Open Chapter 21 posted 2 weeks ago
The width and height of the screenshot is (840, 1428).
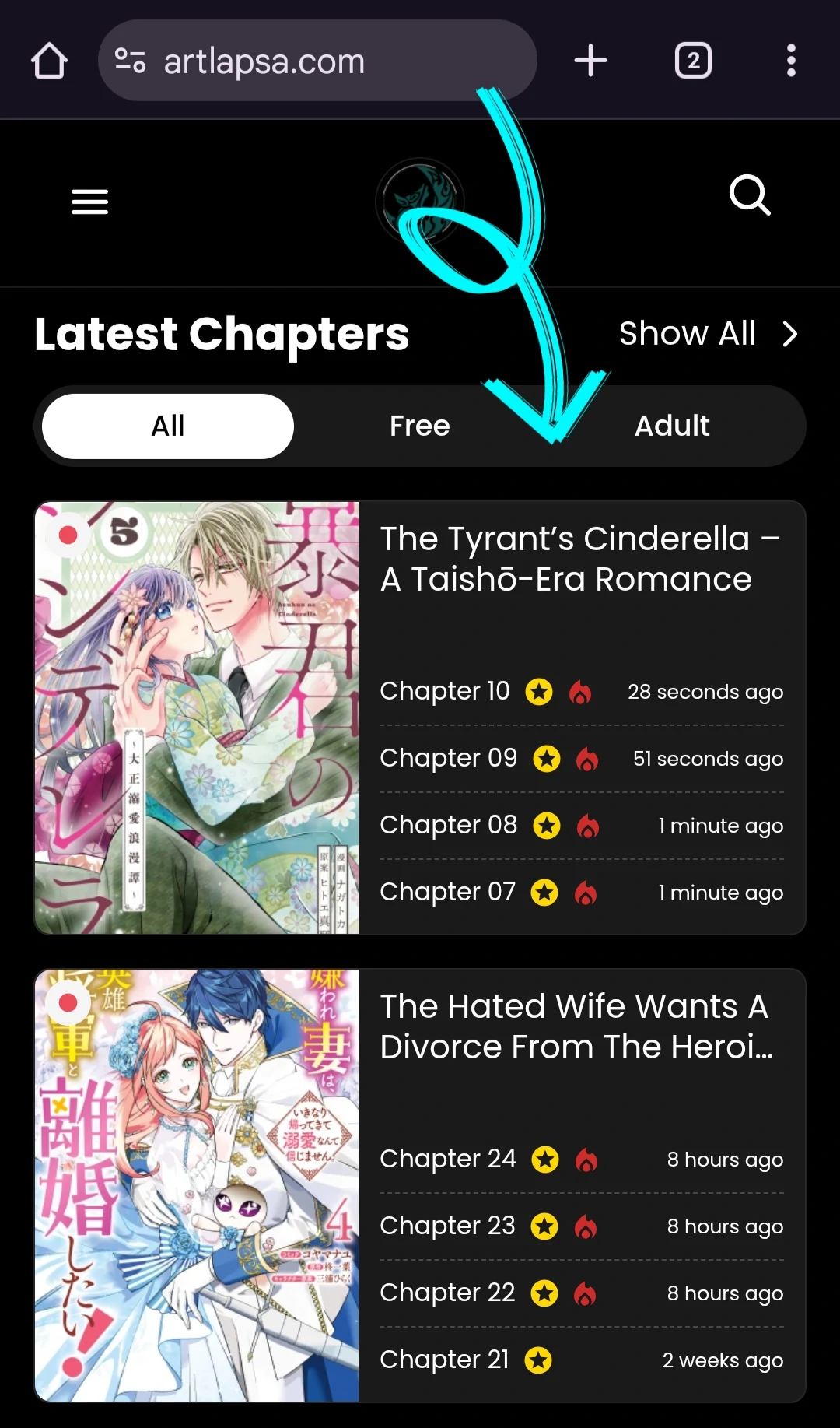(445, 1360)
